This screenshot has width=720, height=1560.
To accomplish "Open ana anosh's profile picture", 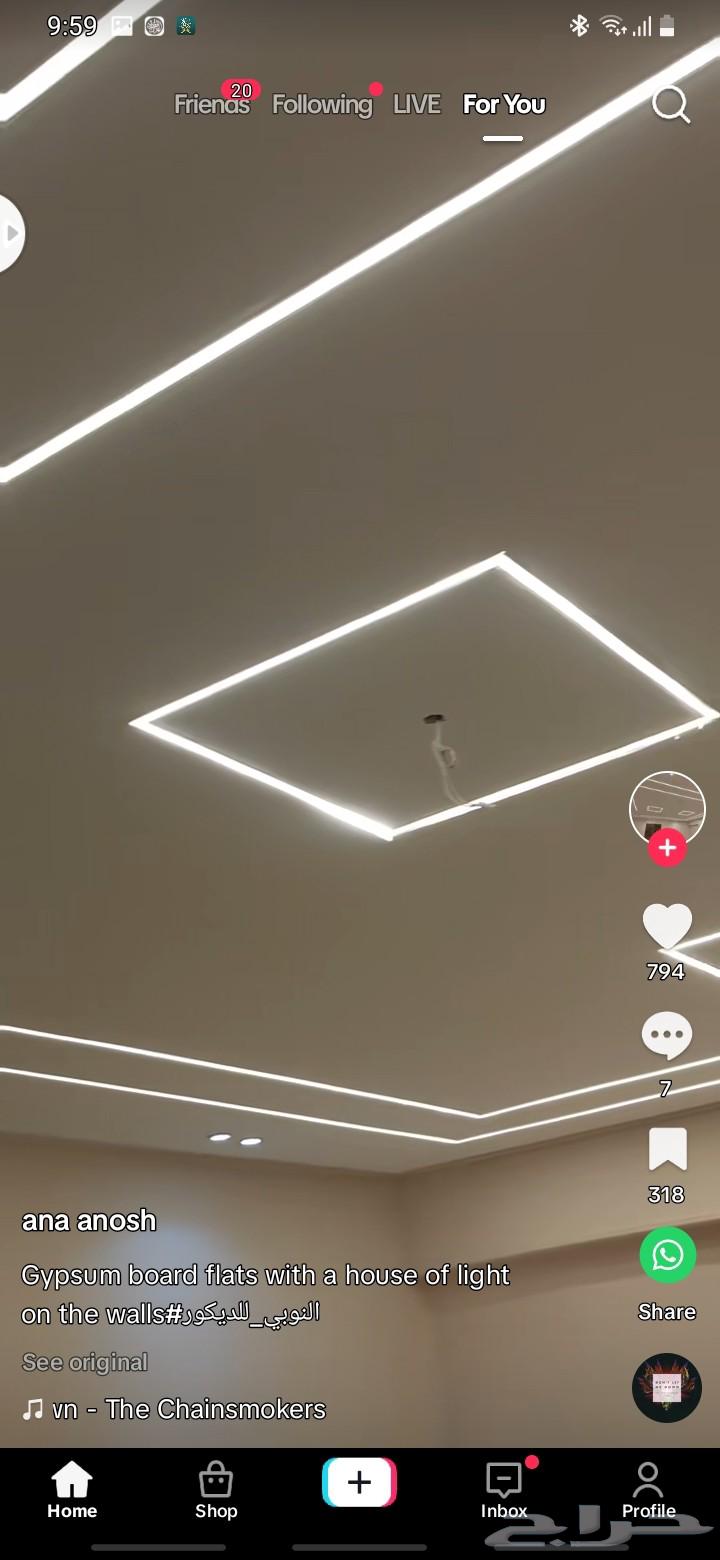I will 667,808.
